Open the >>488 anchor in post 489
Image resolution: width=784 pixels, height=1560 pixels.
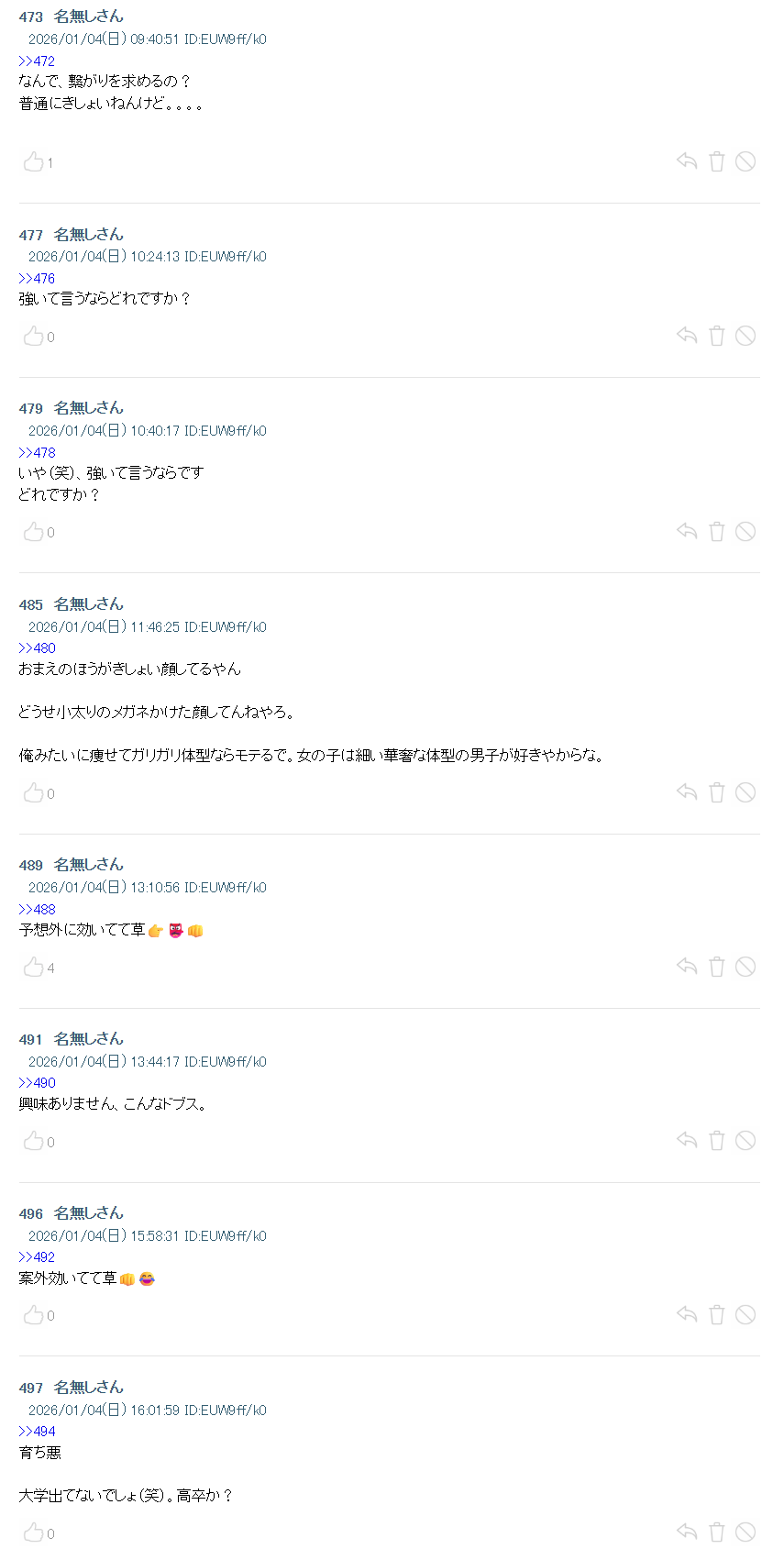tap(36, 909)
